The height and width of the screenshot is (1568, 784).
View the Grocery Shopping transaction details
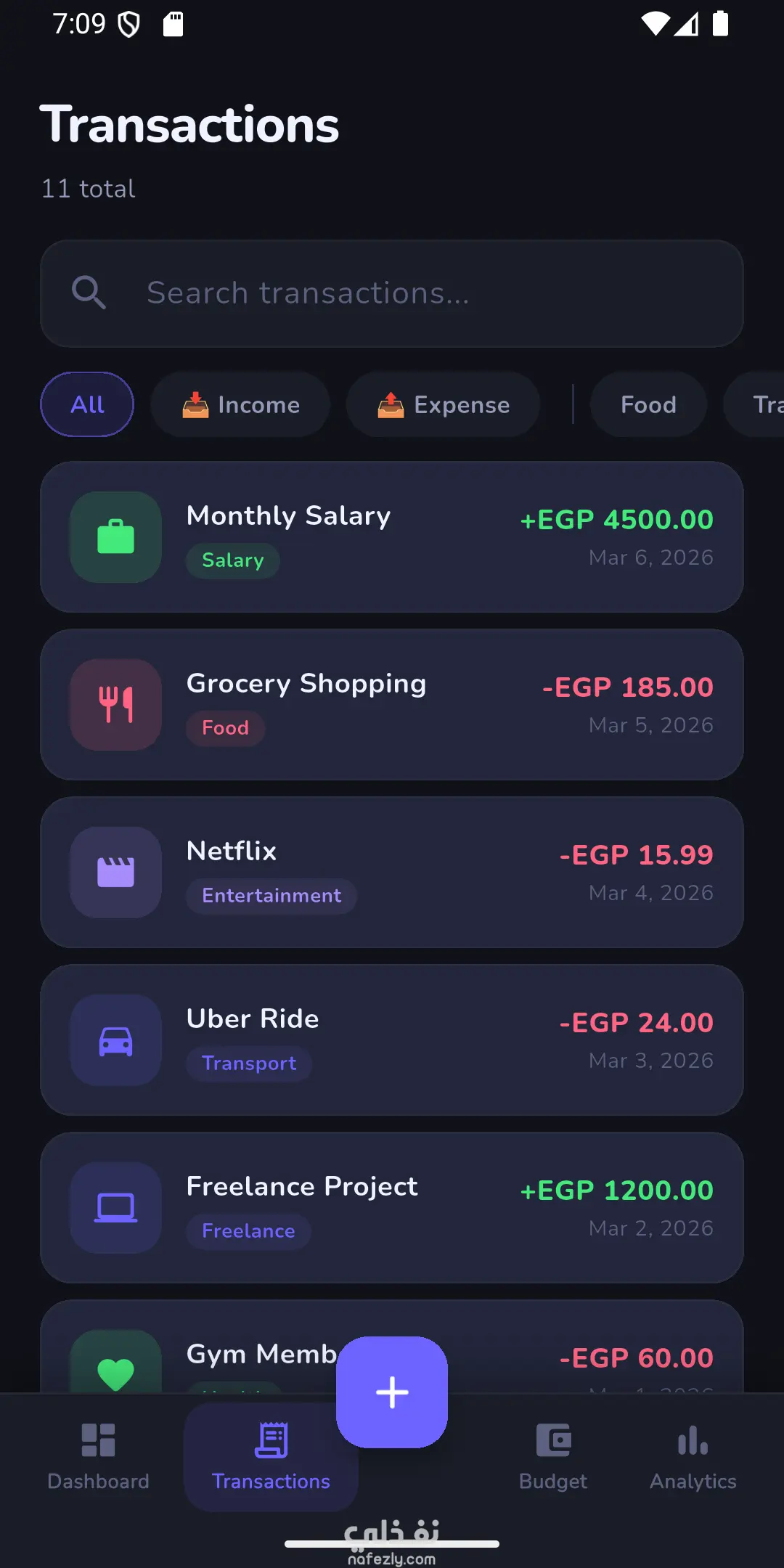392,705
